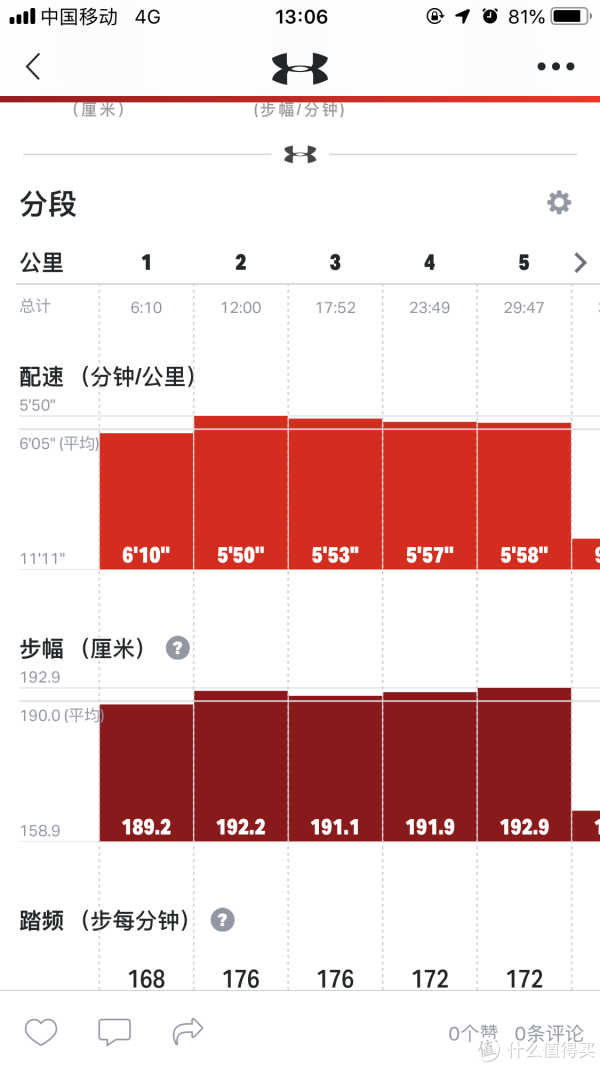Image resolution: width=600 pixels, height=1067 pixels.
Task: Open the stride length help icon
Action: [x=178, y=648]
